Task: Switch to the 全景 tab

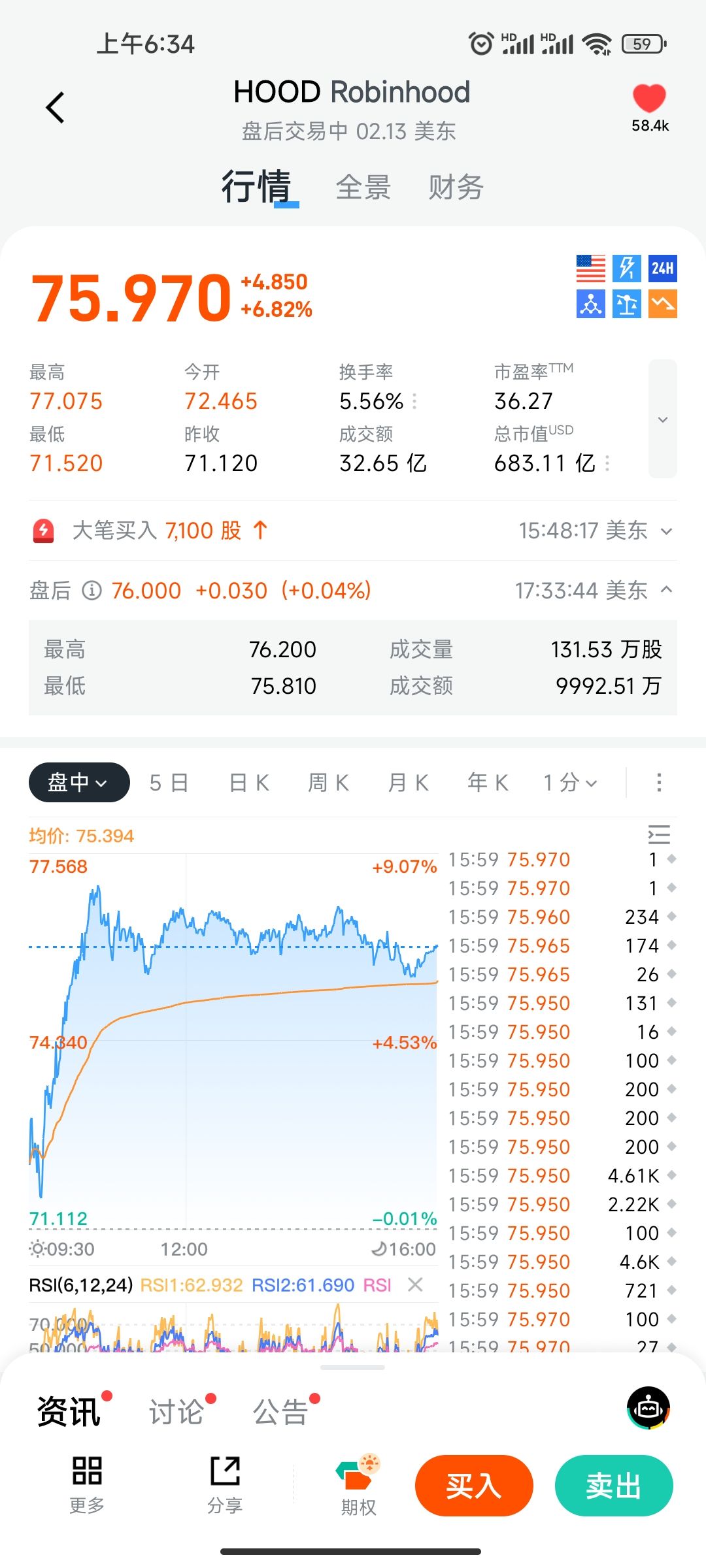Action: pyautogui.click(x=363, y=188)
